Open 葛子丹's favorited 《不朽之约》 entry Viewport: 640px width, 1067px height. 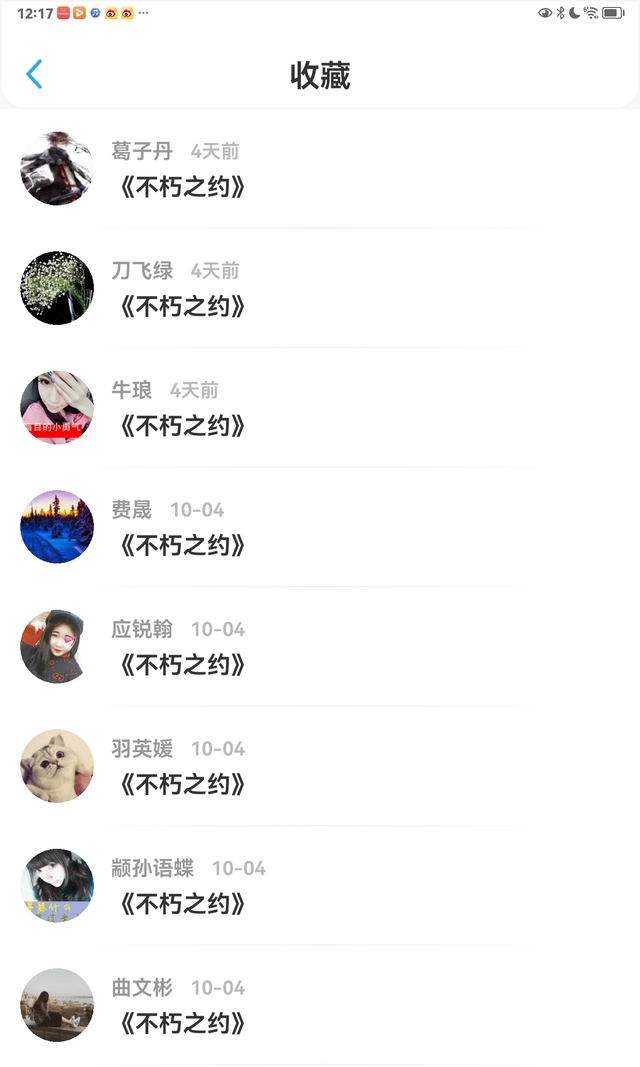[182, 187]
